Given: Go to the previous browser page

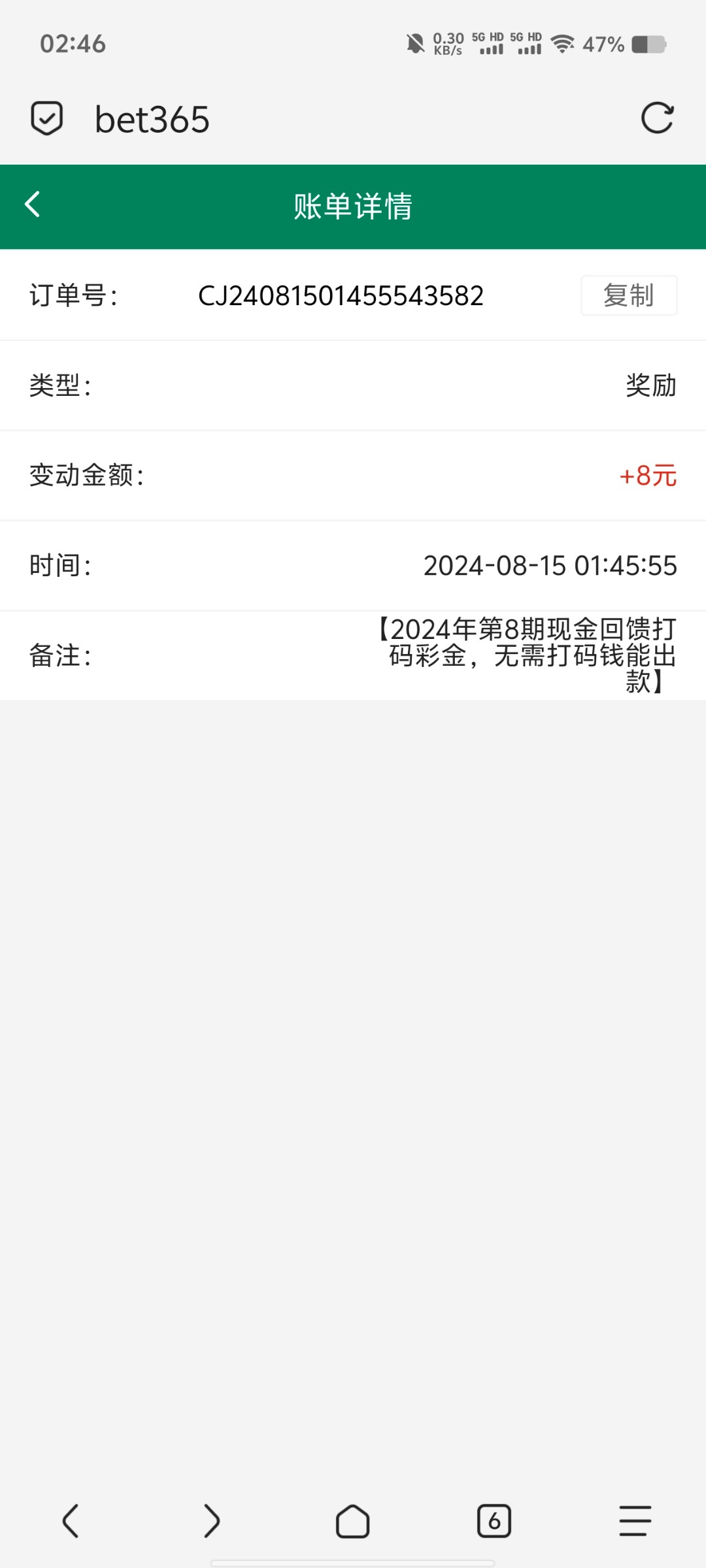Looking at the screenshot, I should 71,1521.
